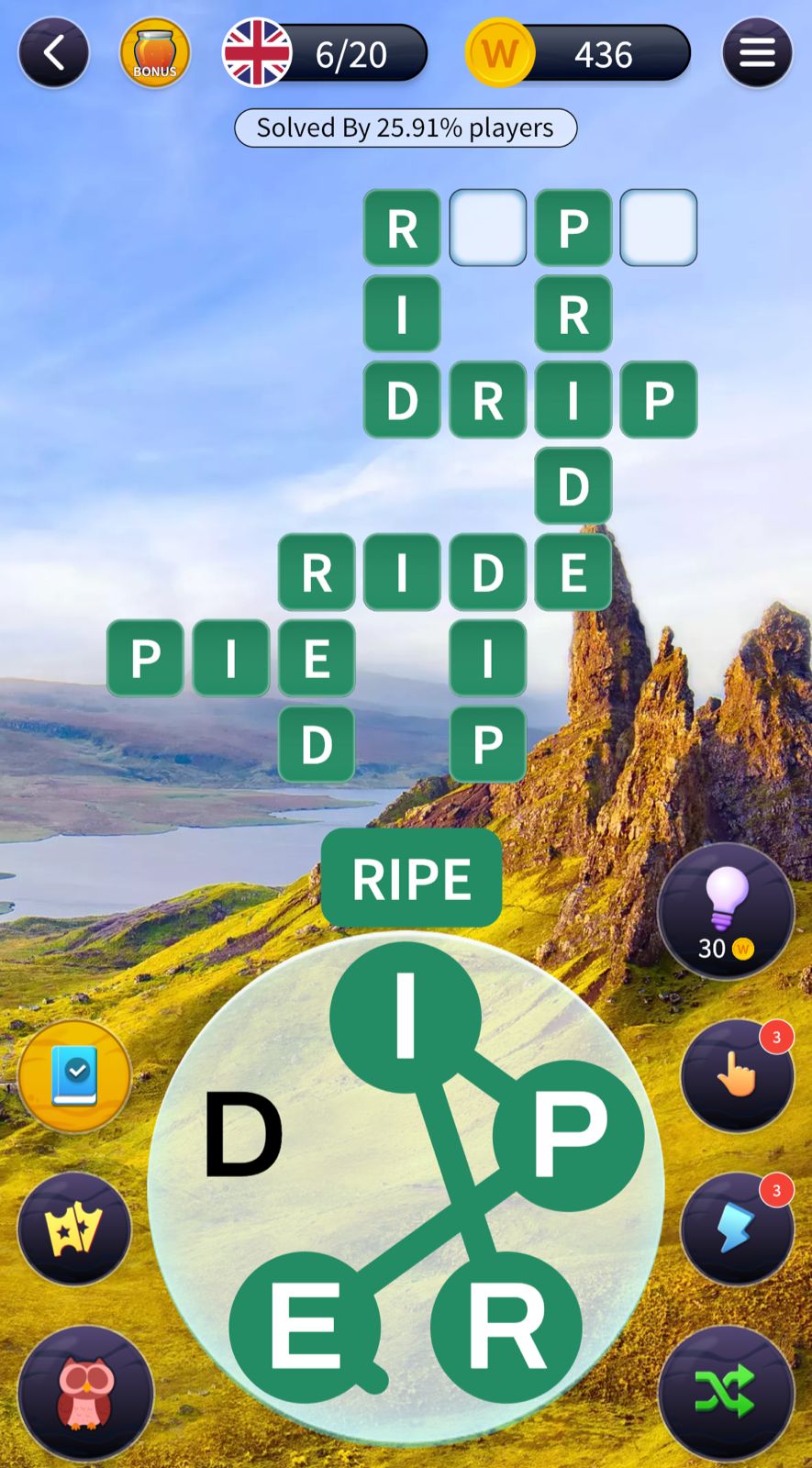Open the bonus words jar
Image resolution: width=812 pixels, height=1468 pixels.
click(154, 53)
